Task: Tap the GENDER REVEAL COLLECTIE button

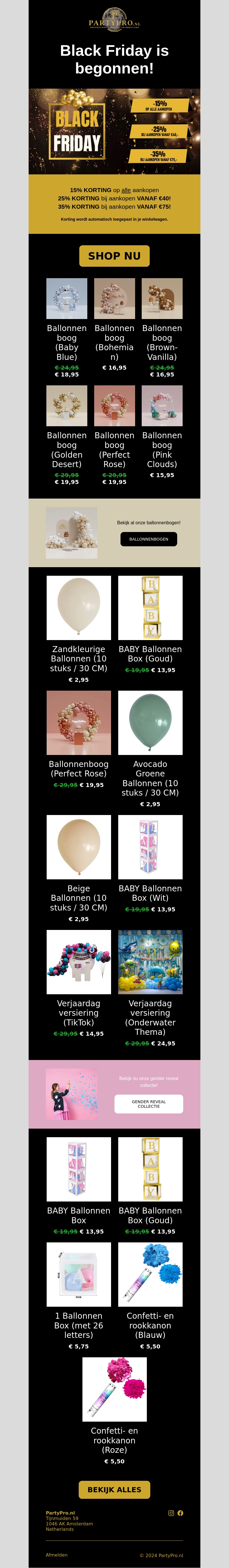Action: coord(149,1104)
